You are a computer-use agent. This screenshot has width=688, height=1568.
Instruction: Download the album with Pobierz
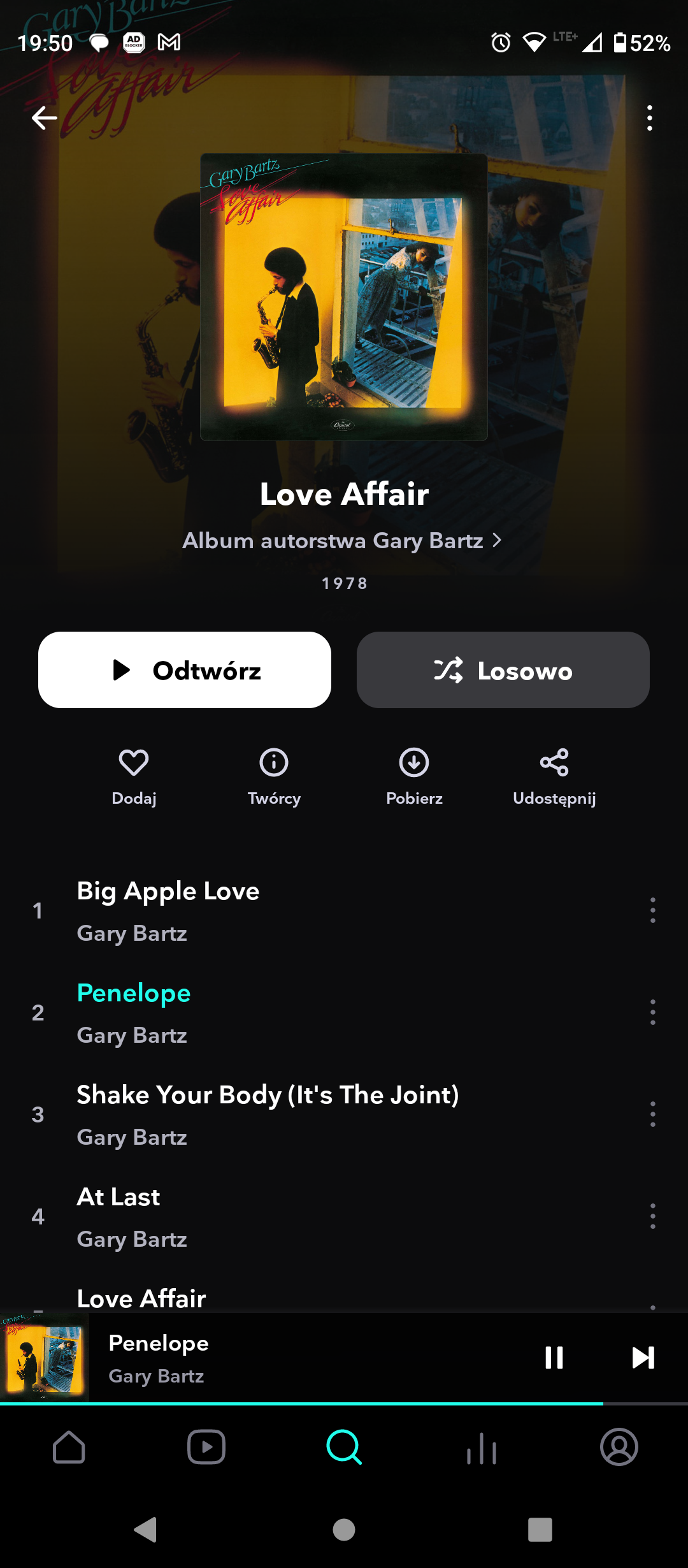[414, 774]
